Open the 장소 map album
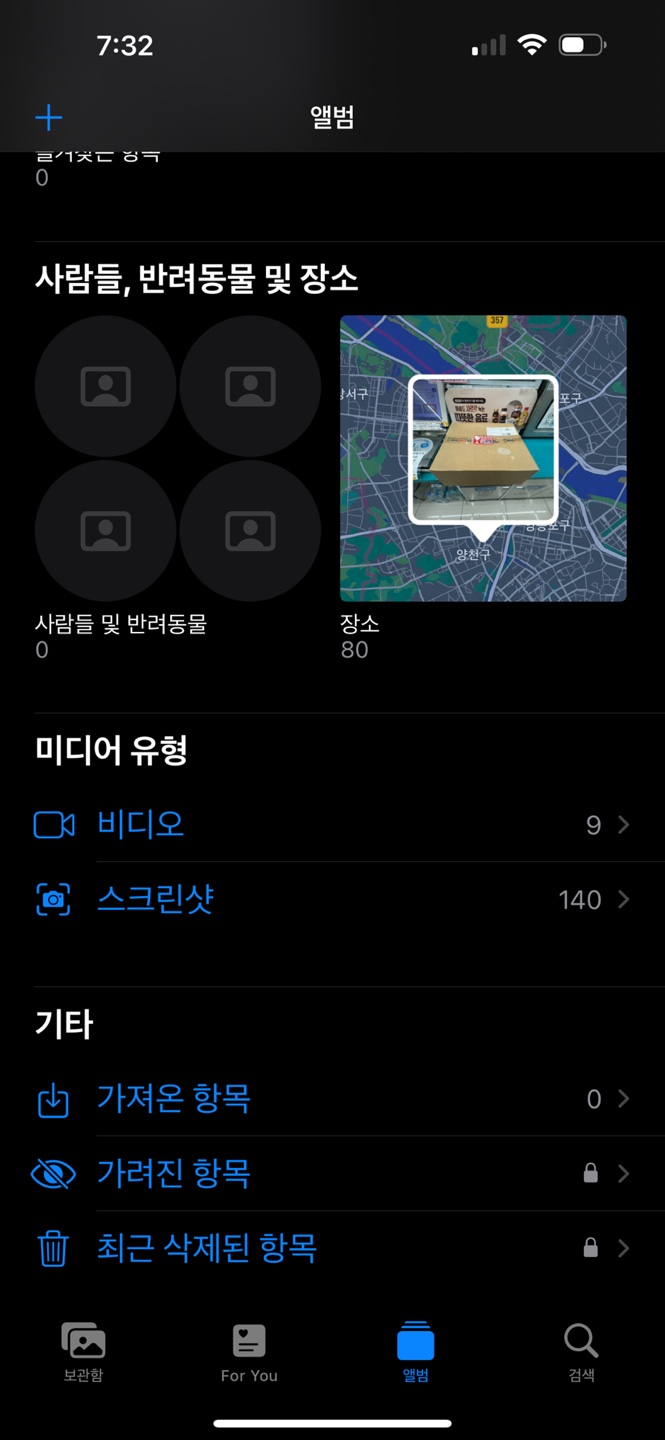Image resolution: width=665 pixels, height=1440 pixels. click(x=483, y=458)
